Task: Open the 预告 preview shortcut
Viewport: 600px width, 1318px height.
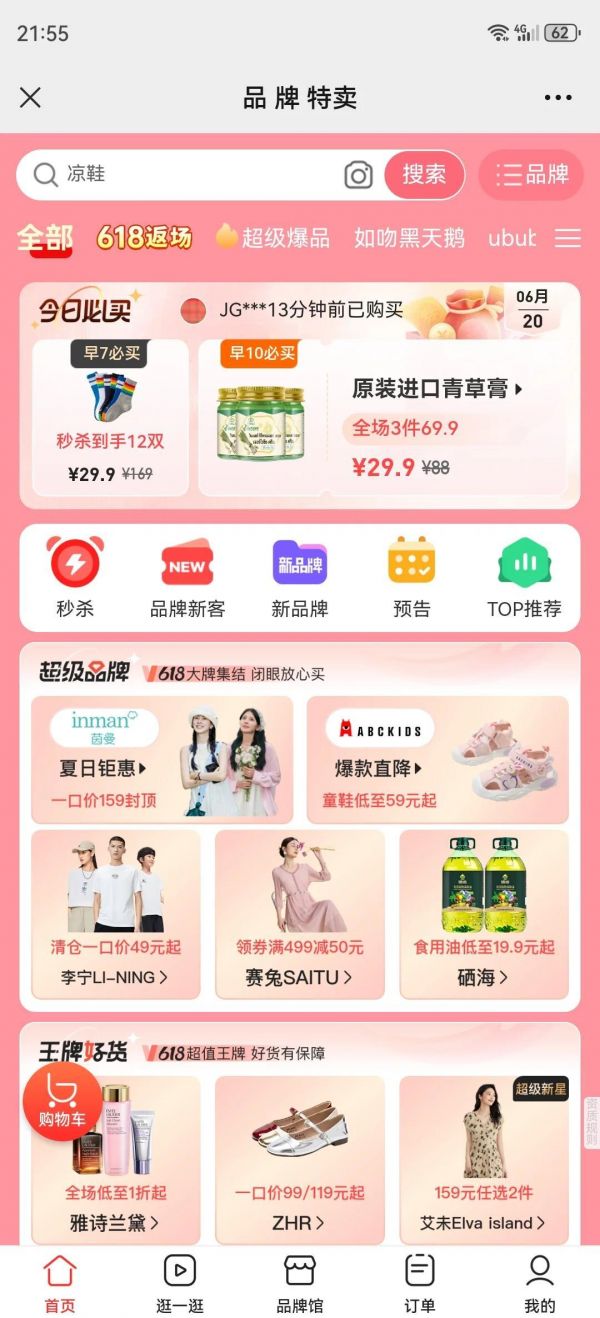Action: click(412, 578)
